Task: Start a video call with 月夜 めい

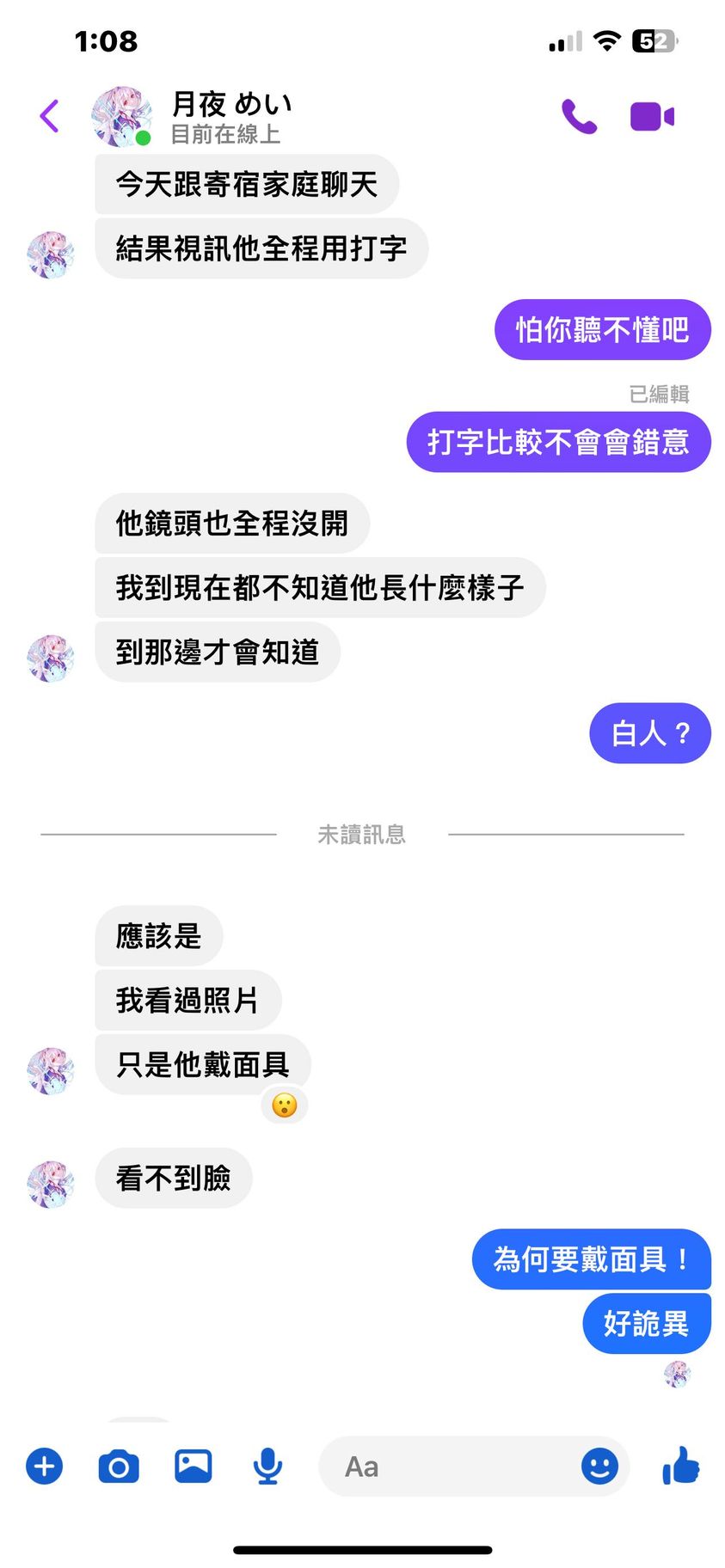Action: [652, 116]
